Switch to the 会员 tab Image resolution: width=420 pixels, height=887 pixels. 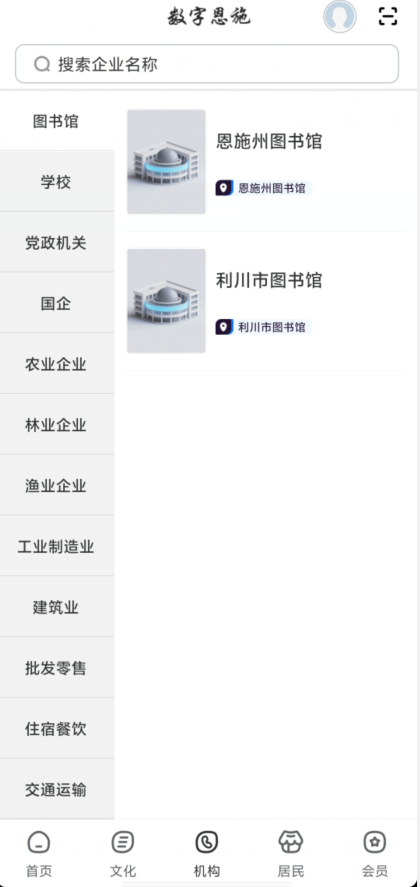tap(375, 854)
